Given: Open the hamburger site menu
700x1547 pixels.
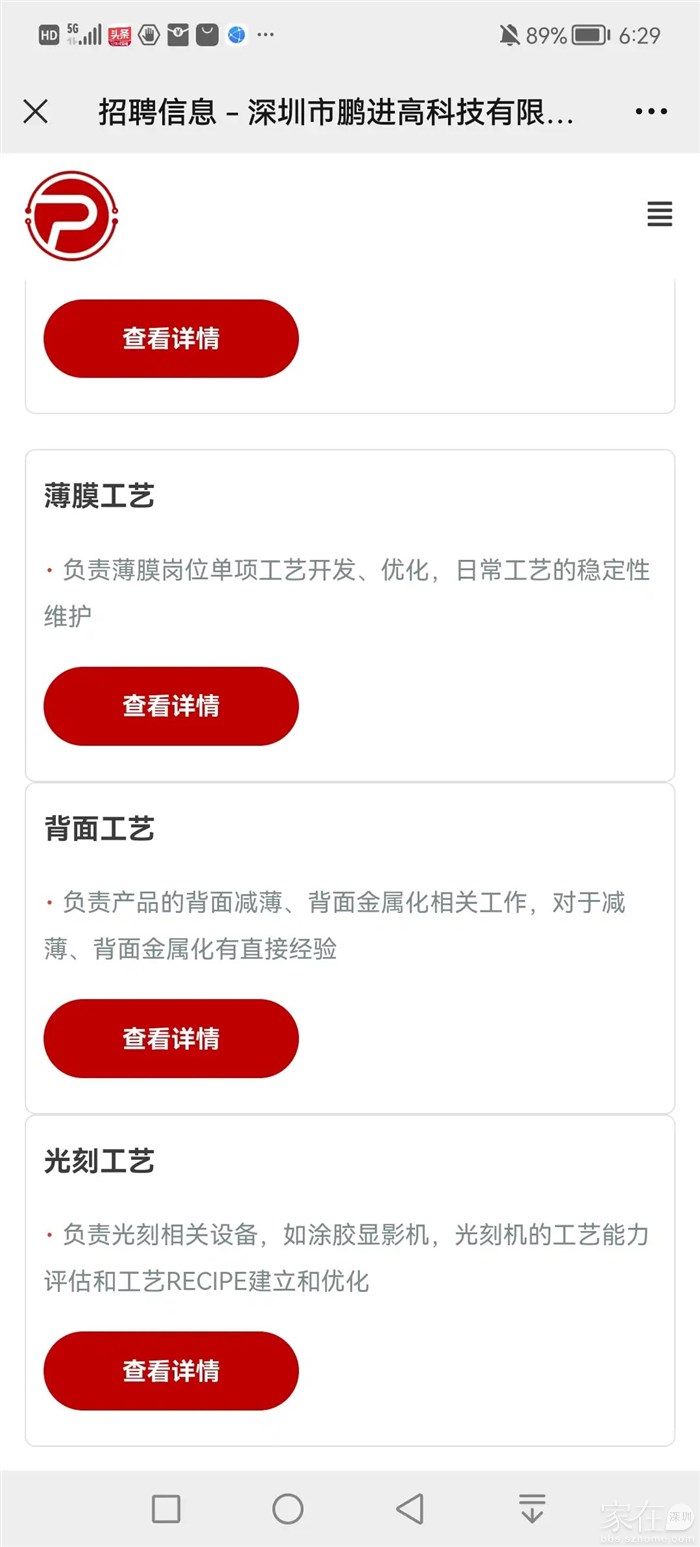Looking at the screenshot, I should pos(659,214).
